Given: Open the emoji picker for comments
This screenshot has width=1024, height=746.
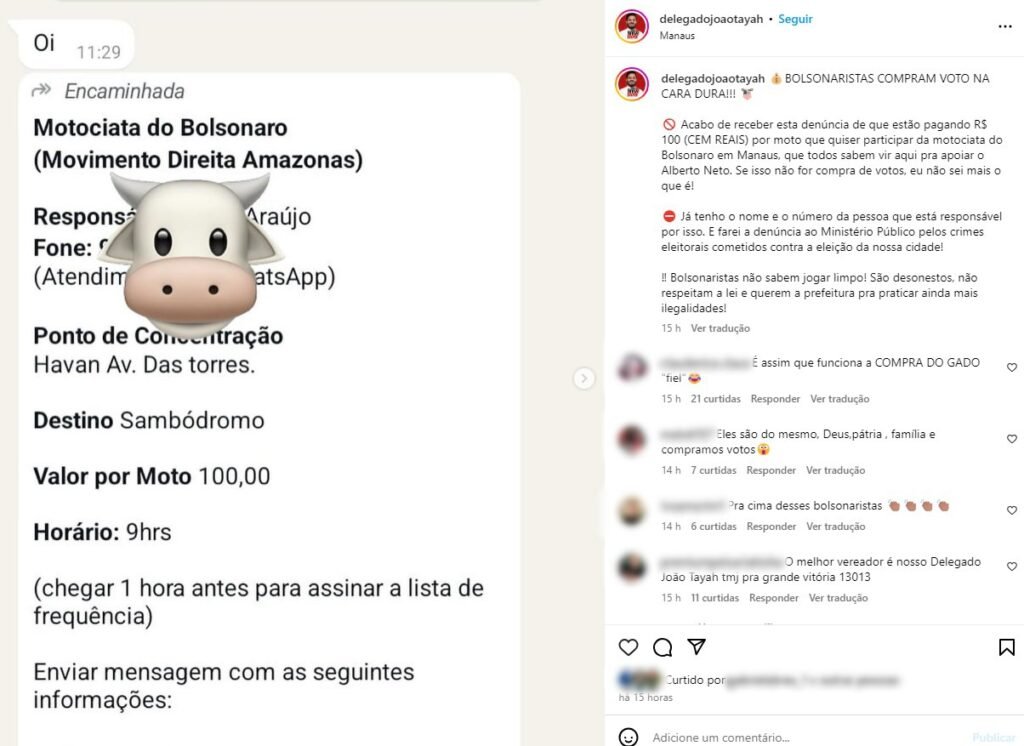Looking at the screenshot, I should point(628,738).
